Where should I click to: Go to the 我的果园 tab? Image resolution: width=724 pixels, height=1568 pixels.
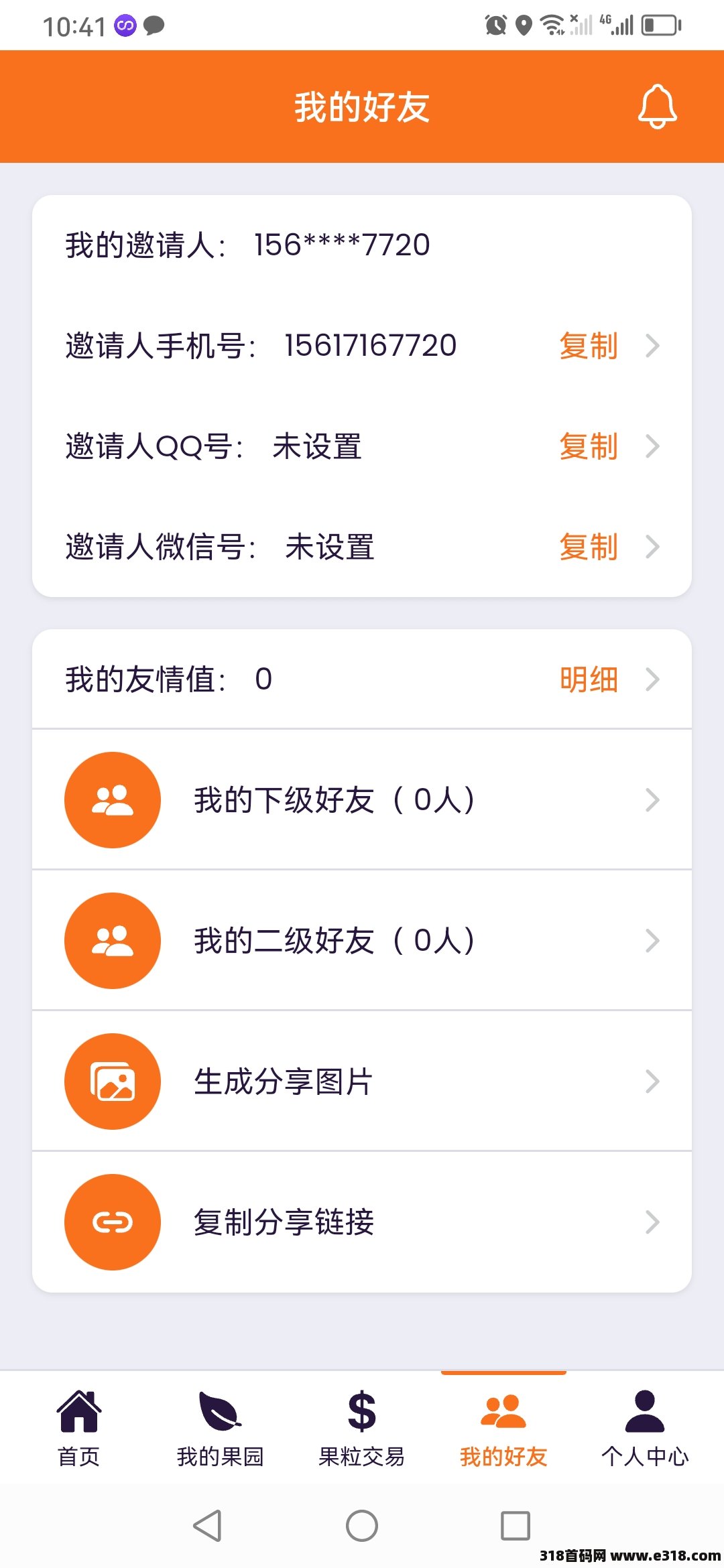pyautogui.click(x=220, y=1428)
